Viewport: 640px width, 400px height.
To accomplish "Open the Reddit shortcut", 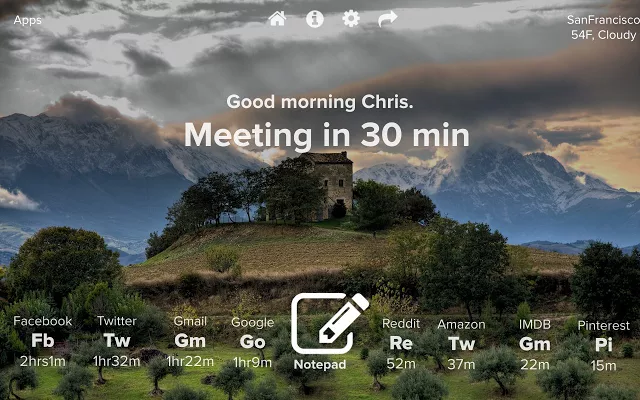I will tap(400, 343).
